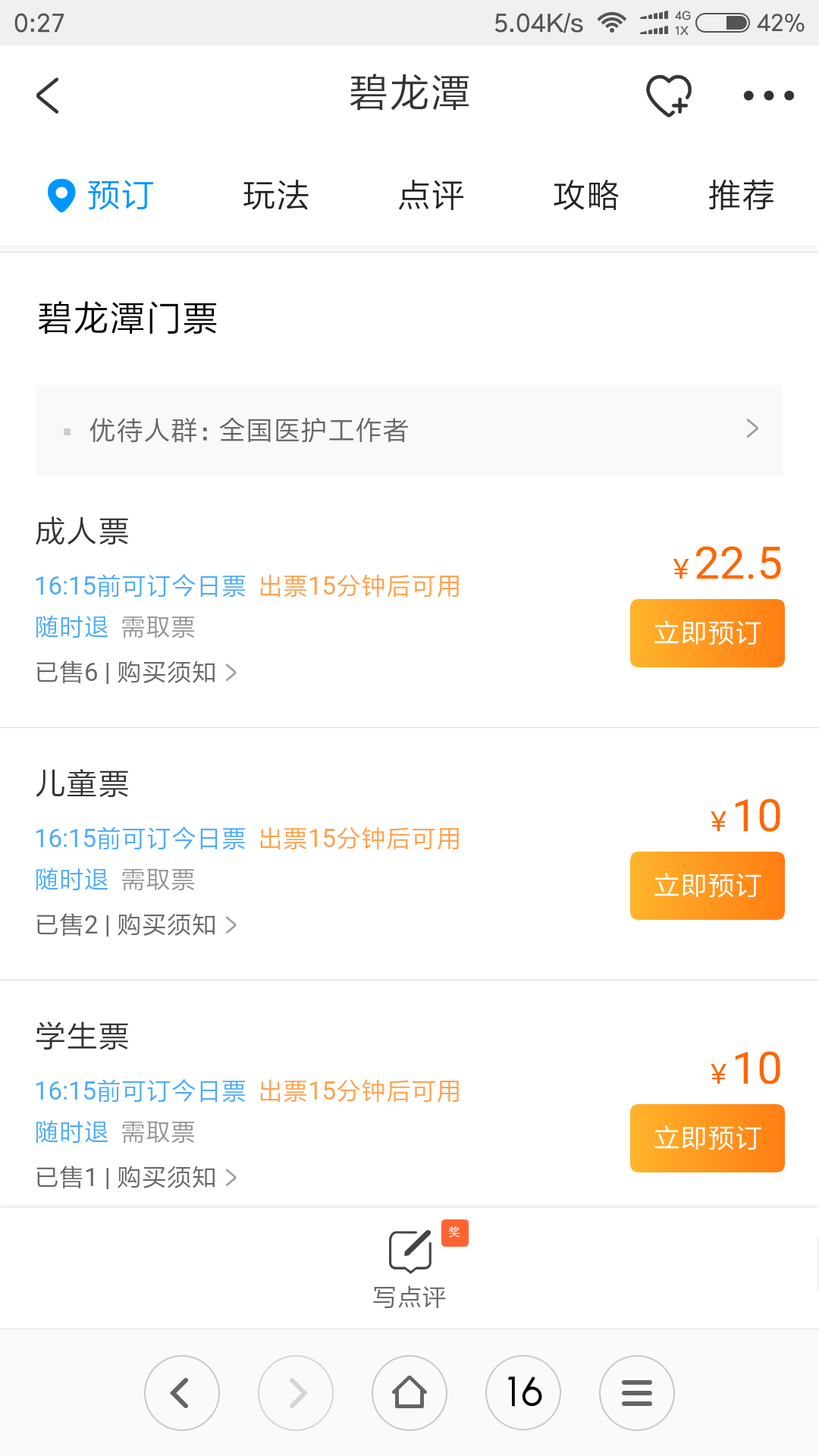Open the three-dot more menu

(768, 96)
